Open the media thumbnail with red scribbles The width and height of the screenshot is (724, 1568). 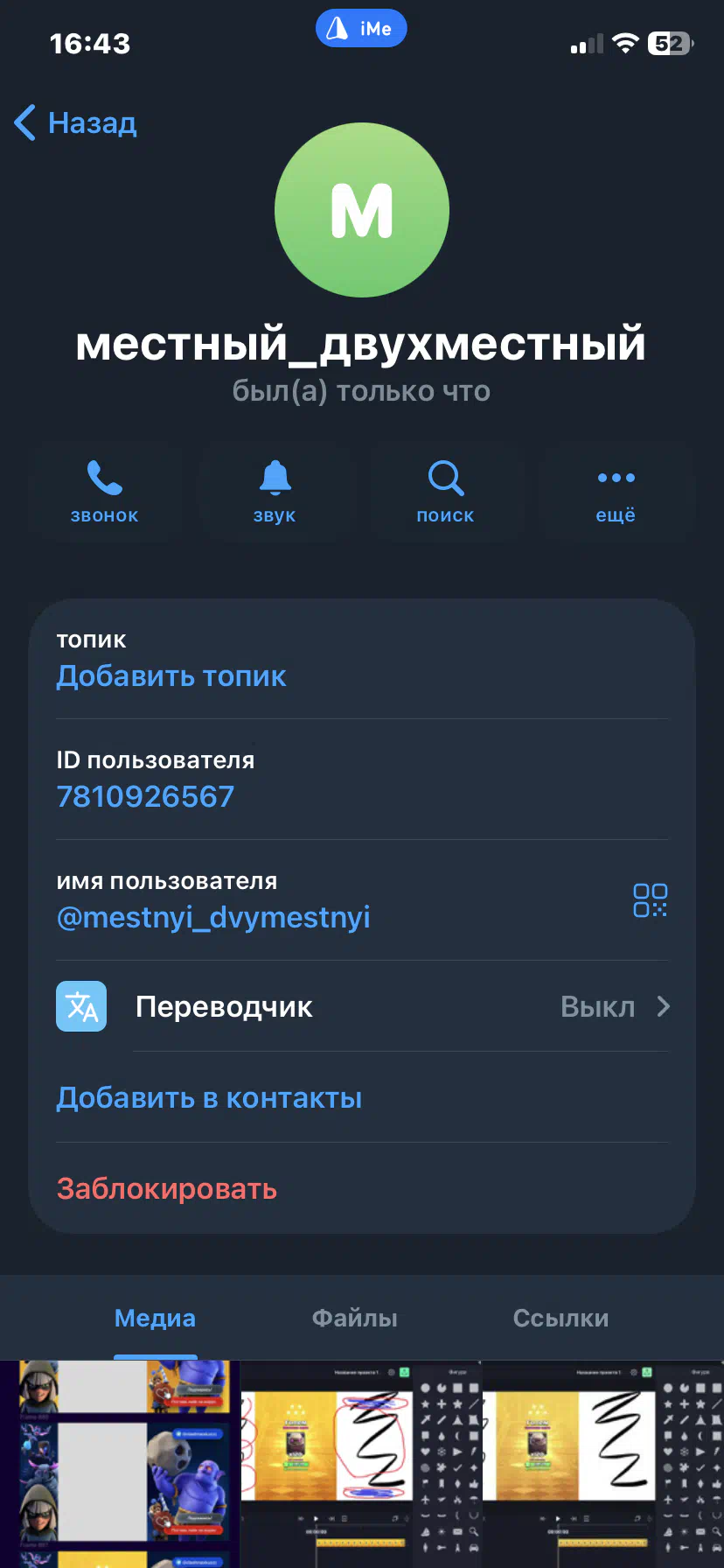360,1464
